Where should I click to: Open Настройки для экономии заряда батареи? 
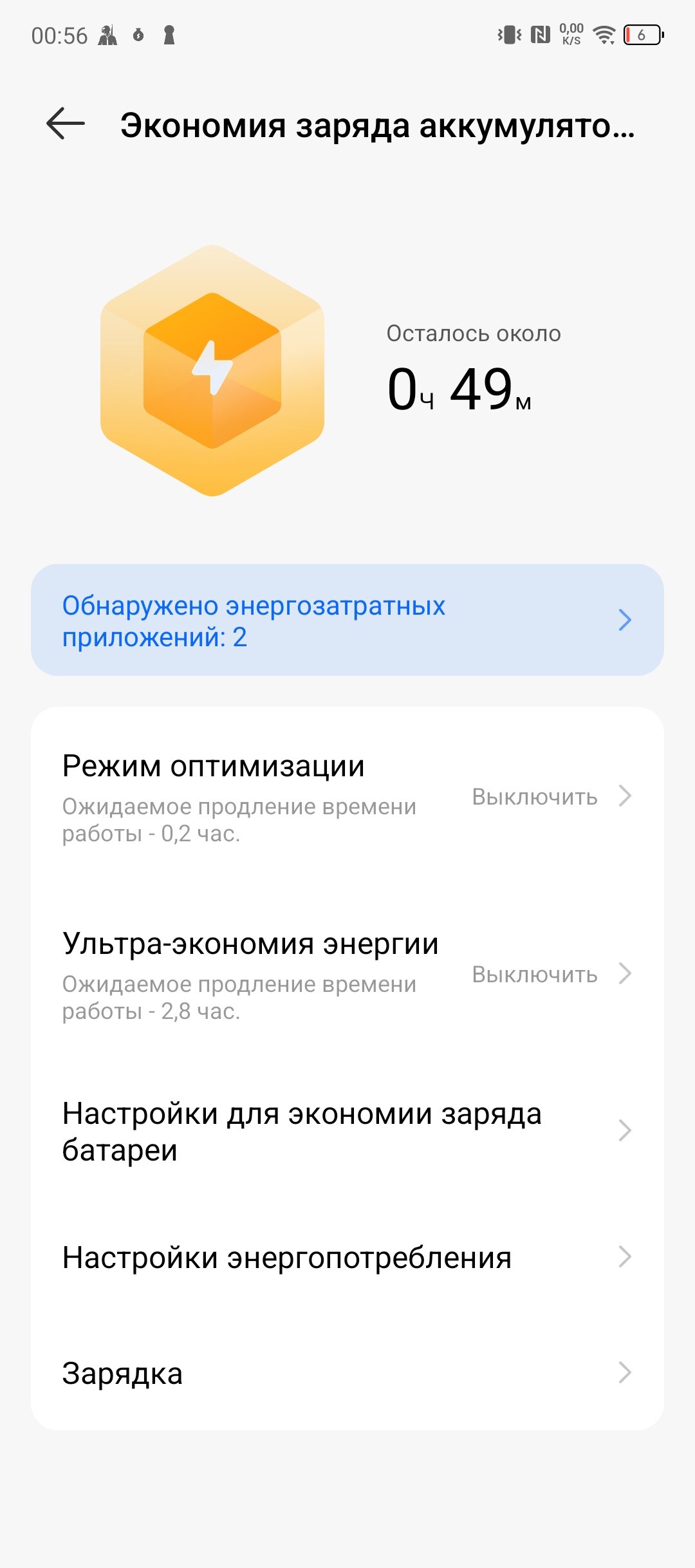pyautogui.click(x=347, y=1131)
